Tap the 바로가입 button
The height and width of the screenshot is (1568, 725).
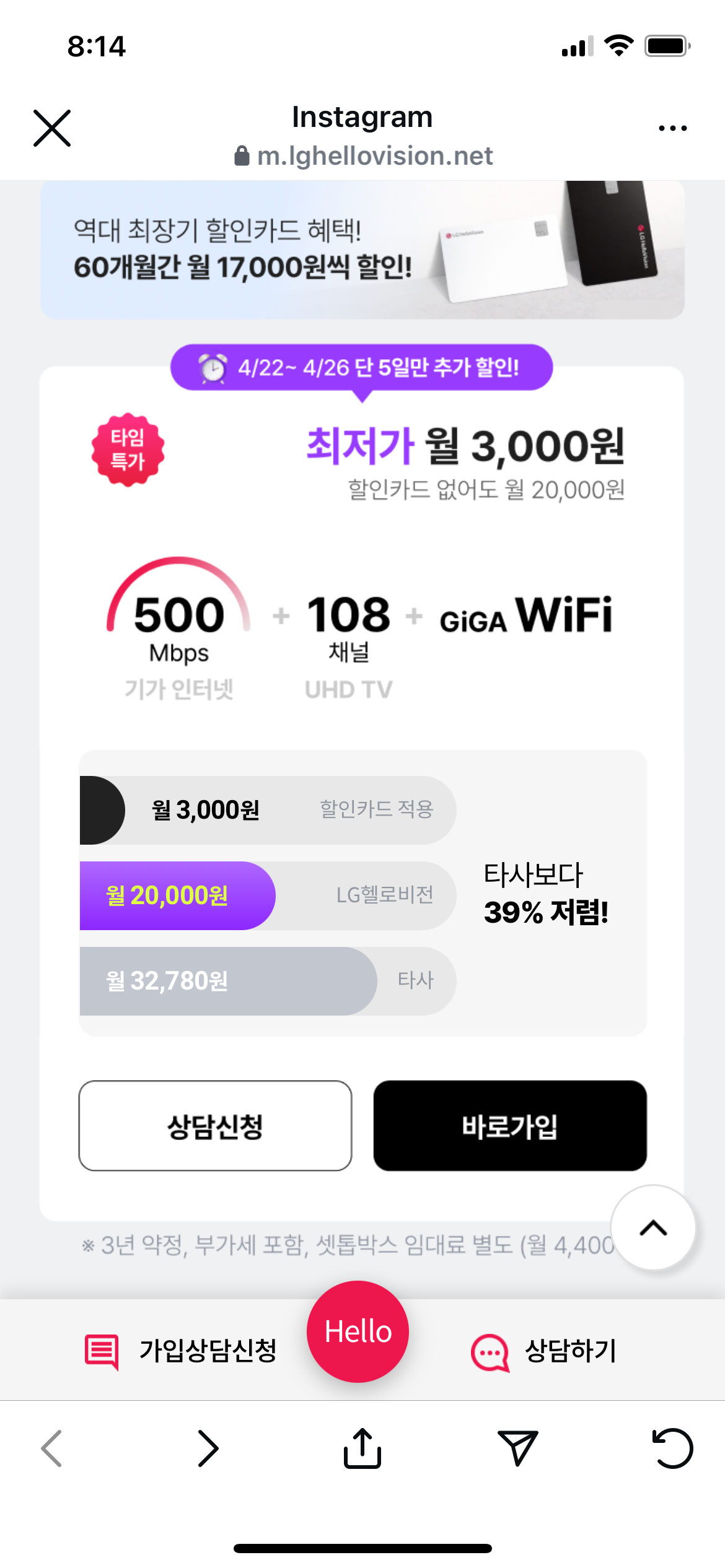(x=510, y=1125)
